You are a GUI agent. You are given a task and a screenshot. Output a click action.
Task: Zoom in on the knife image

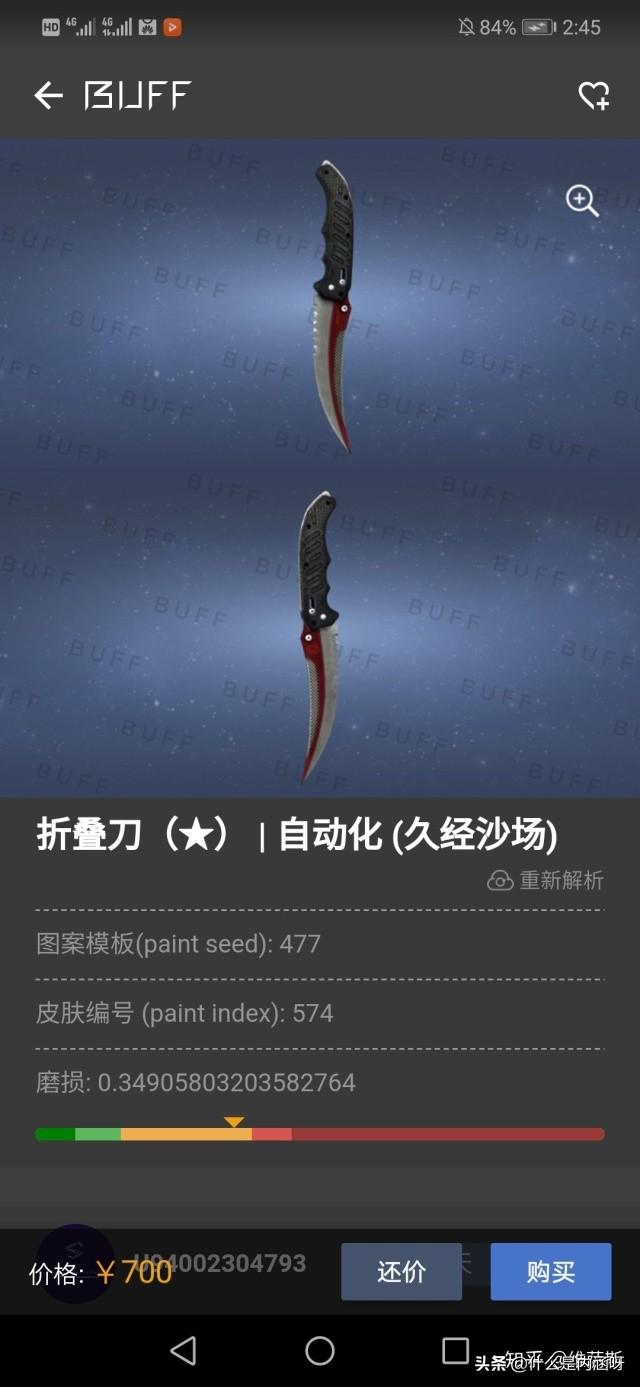(582, 201)
